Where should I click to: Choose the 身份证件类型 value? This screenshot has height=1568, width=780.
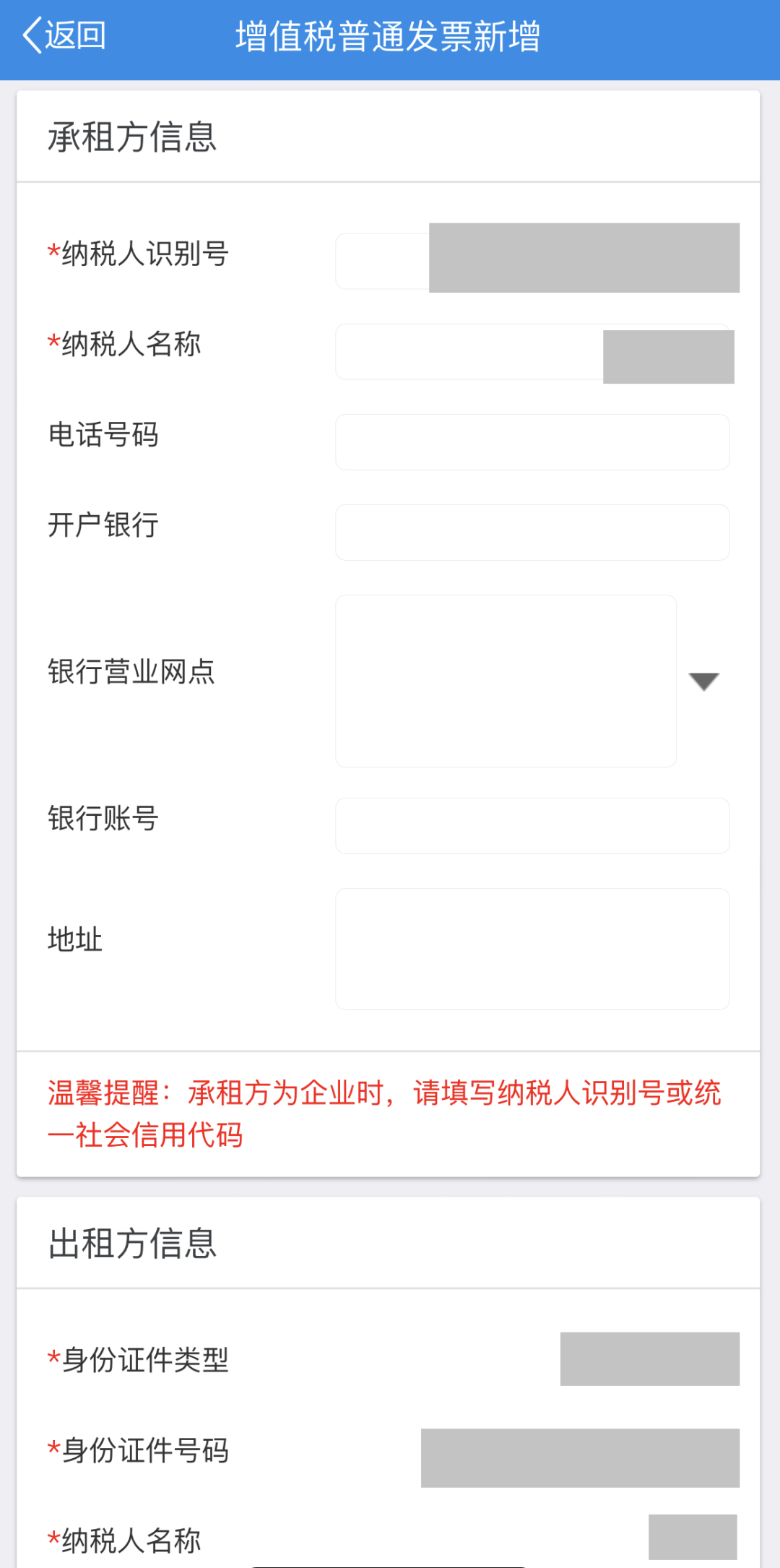tap(649, 1359)
